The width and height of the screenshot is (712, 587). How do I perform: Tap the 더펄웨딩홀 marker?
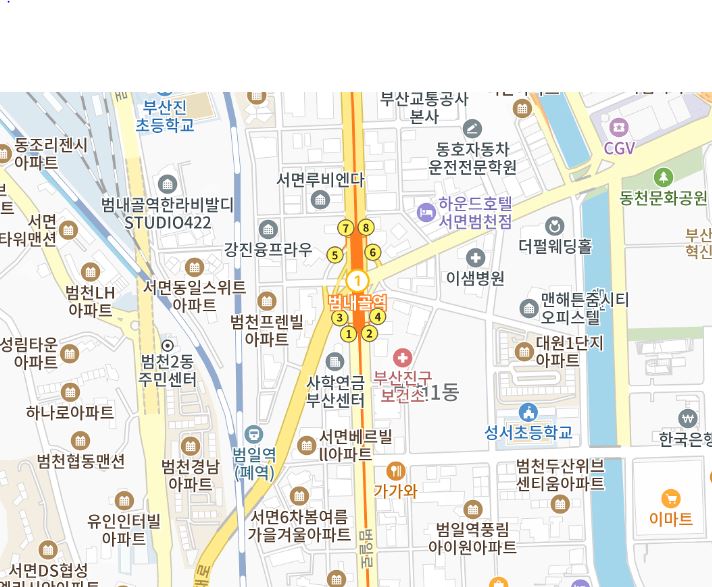(x=555, y=226)
